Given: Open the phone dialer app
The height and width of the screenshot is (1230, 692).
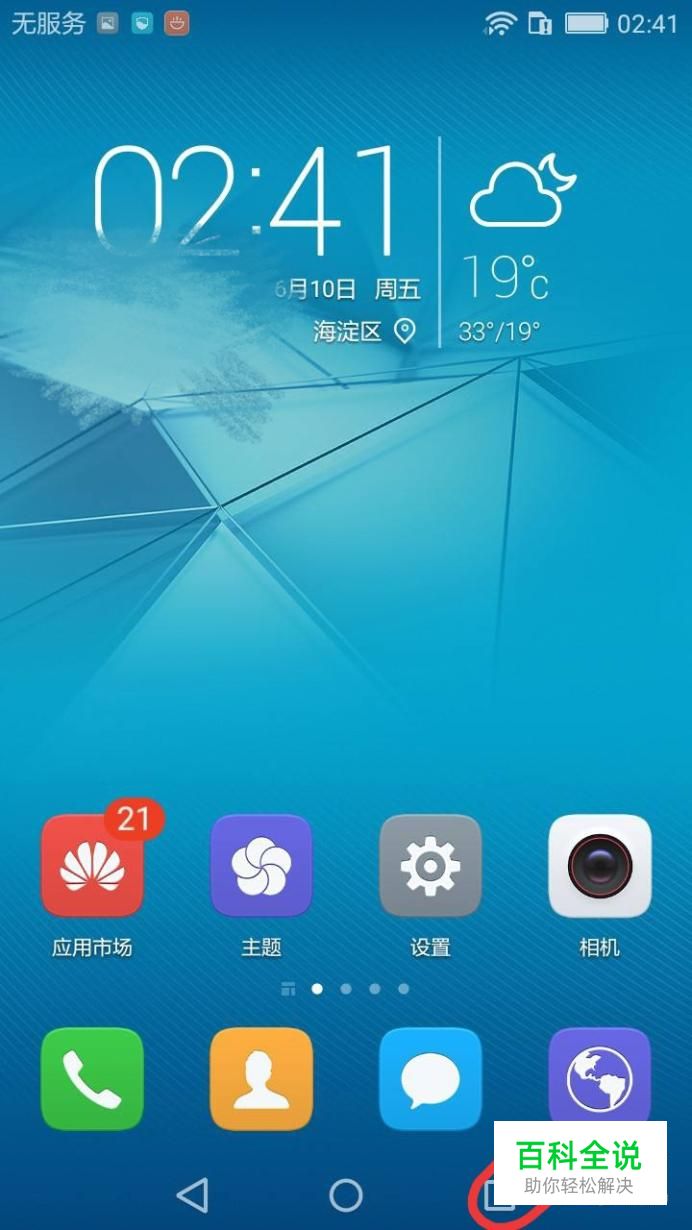Looking at the screenshot, I should click(x=92, y=1079).
